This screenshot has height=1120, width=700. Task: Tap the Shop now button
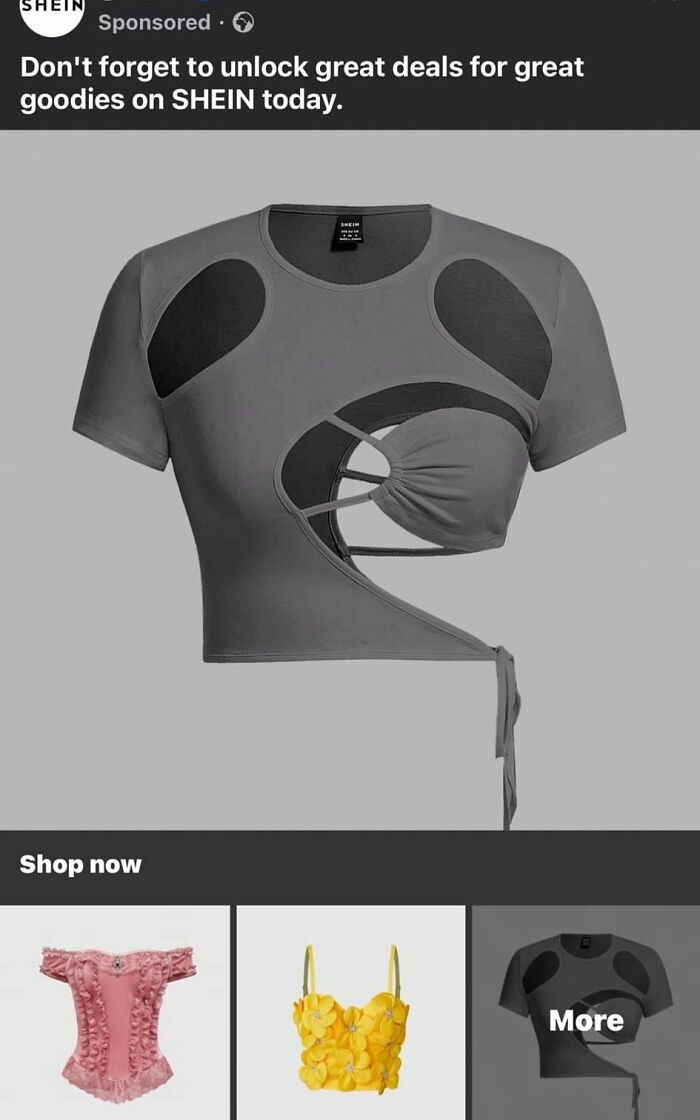[81, 865]
